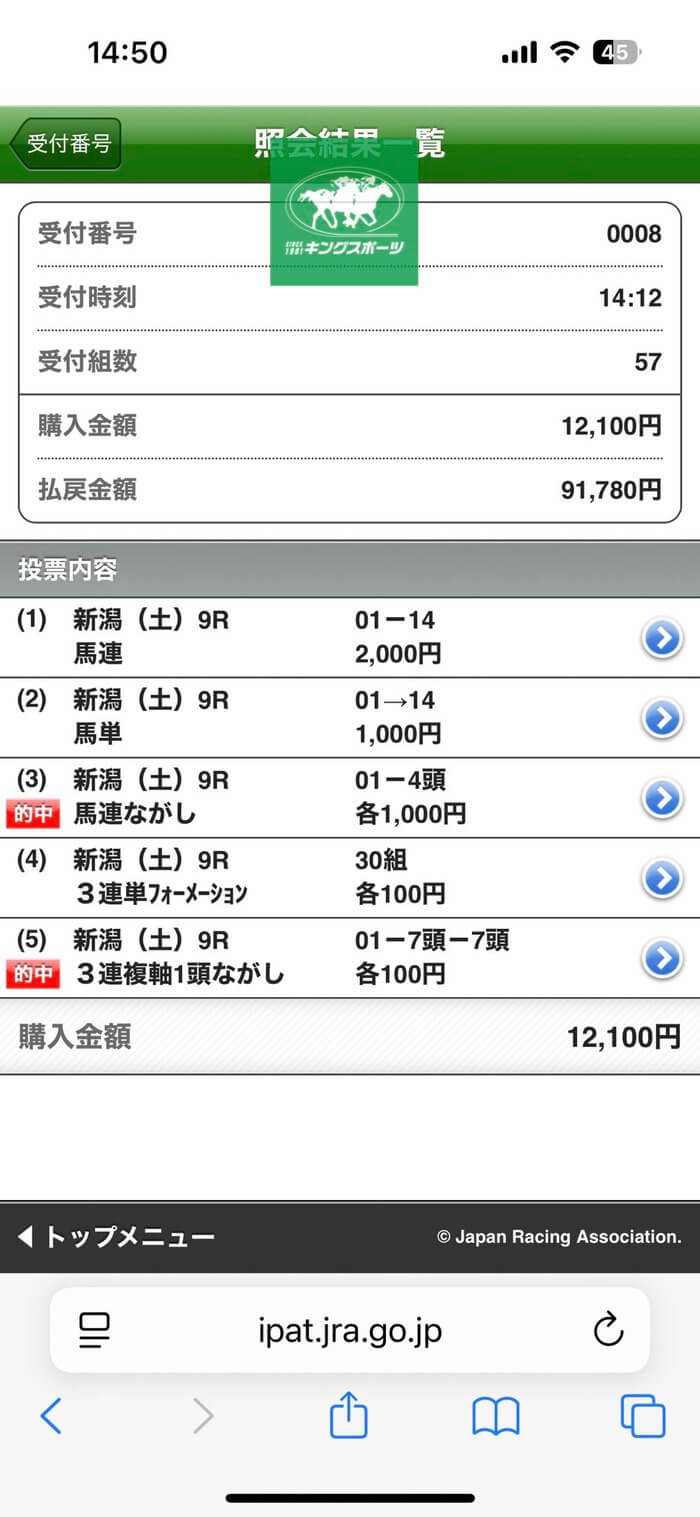View bet (4) 3連単フォーメーション details
The image size is (700, 1517).
click(x=661, y=877)
